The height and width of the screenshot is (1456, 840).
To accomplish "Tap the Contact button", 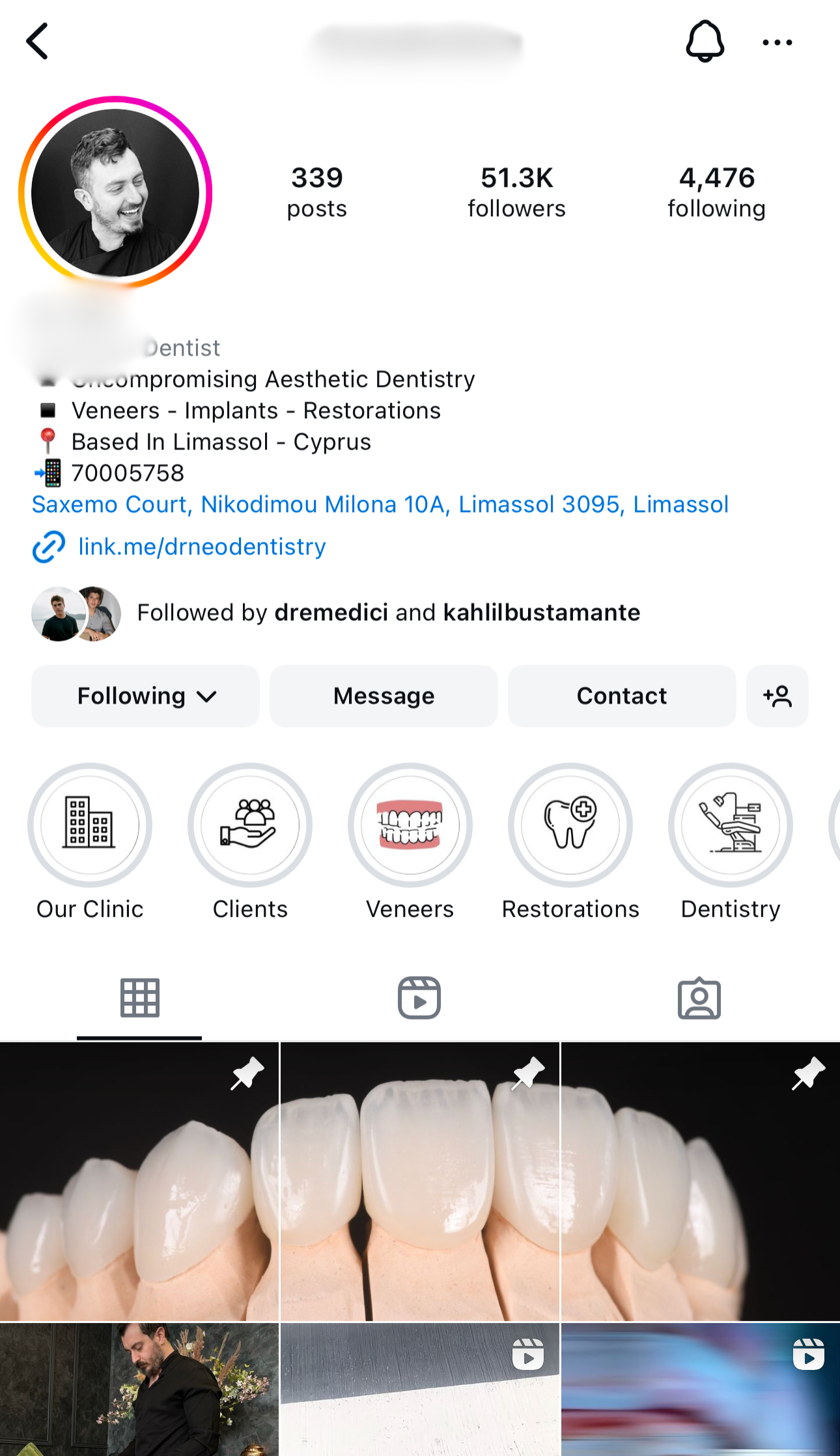I will click(x=622, y=696).
